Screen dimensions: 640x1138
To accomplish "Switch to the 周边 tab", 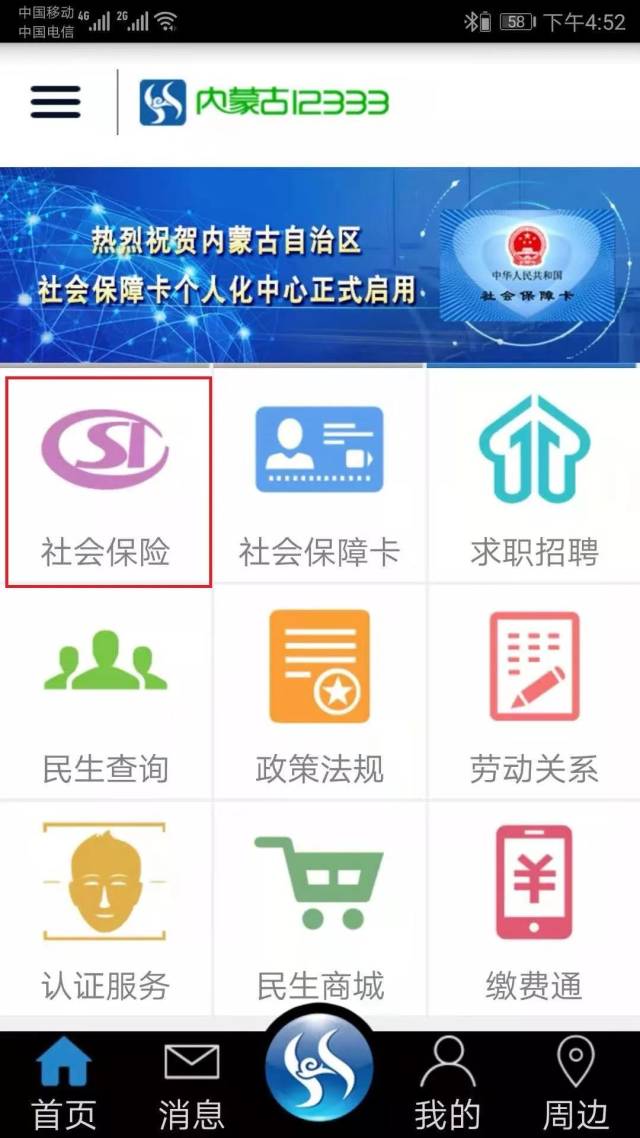I will [x=575, y=1084].
